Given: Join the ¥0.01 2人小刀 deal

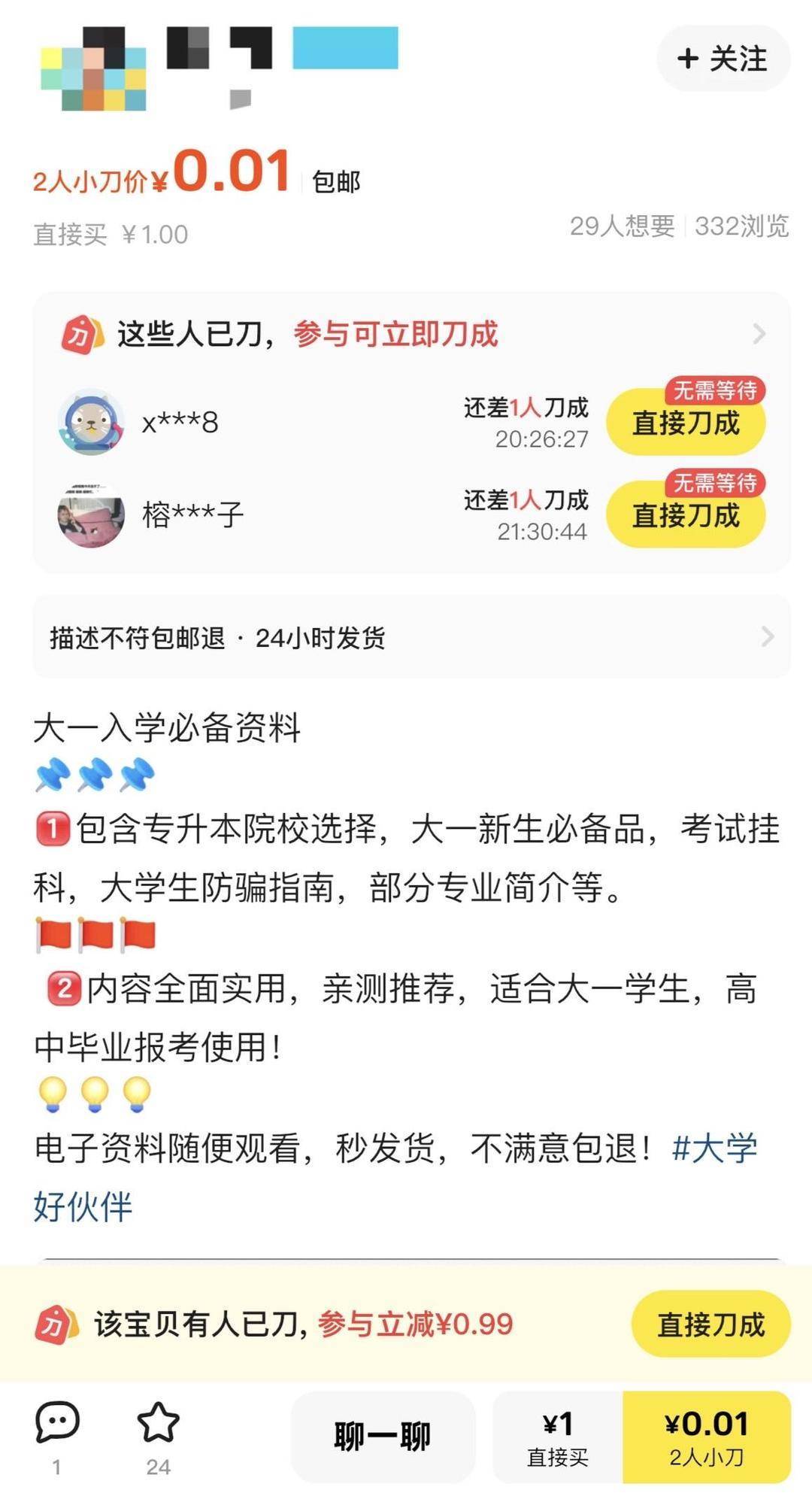Looking at the screenshot, I should [x=706, y=1437].
